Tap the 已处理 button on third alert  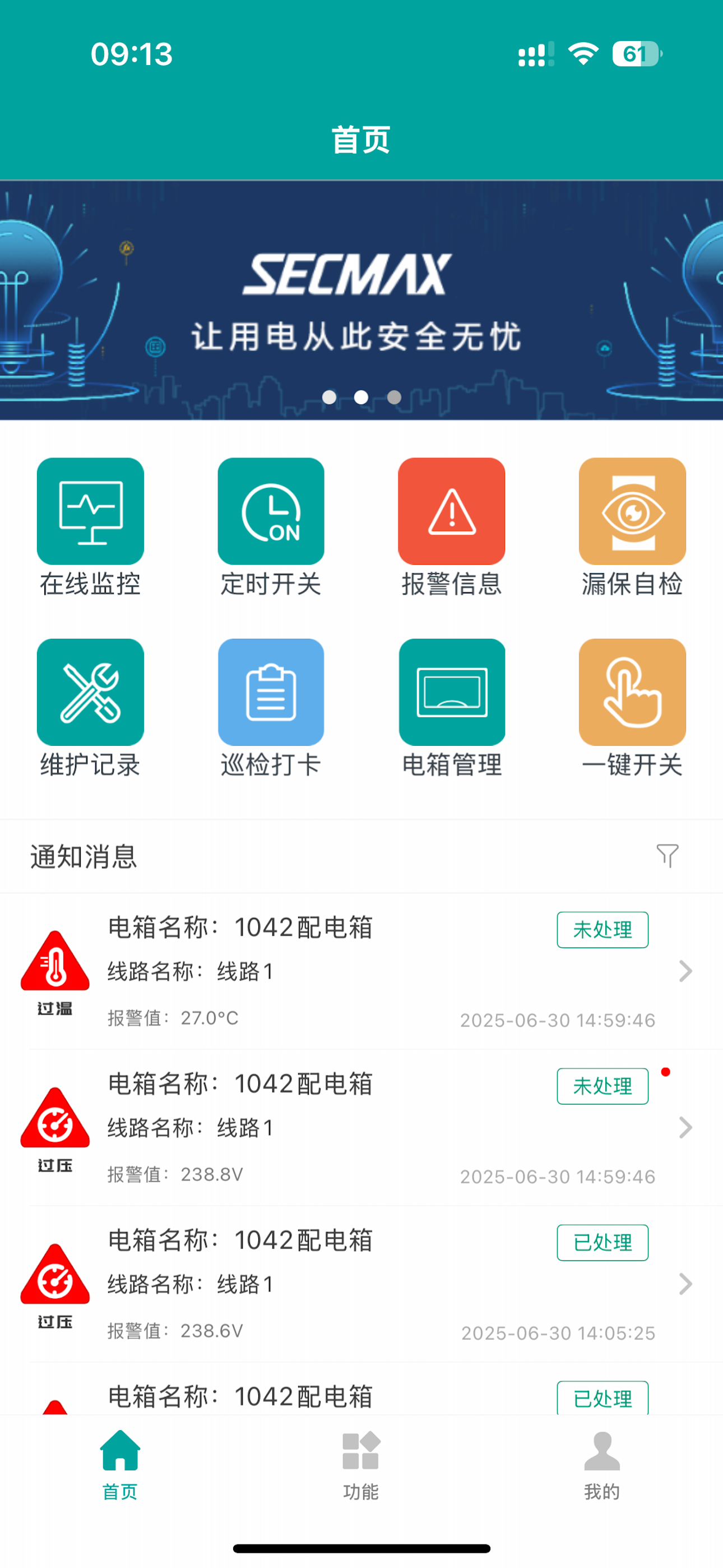(x=602, y=1242)
